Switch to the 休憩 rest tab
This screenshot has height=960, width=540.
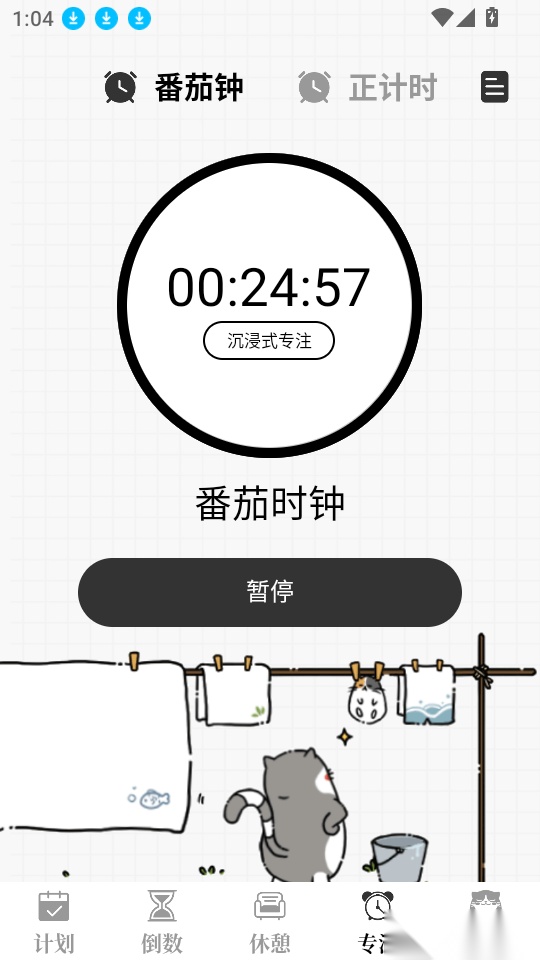pyautogui.click(x=270, y=922)
